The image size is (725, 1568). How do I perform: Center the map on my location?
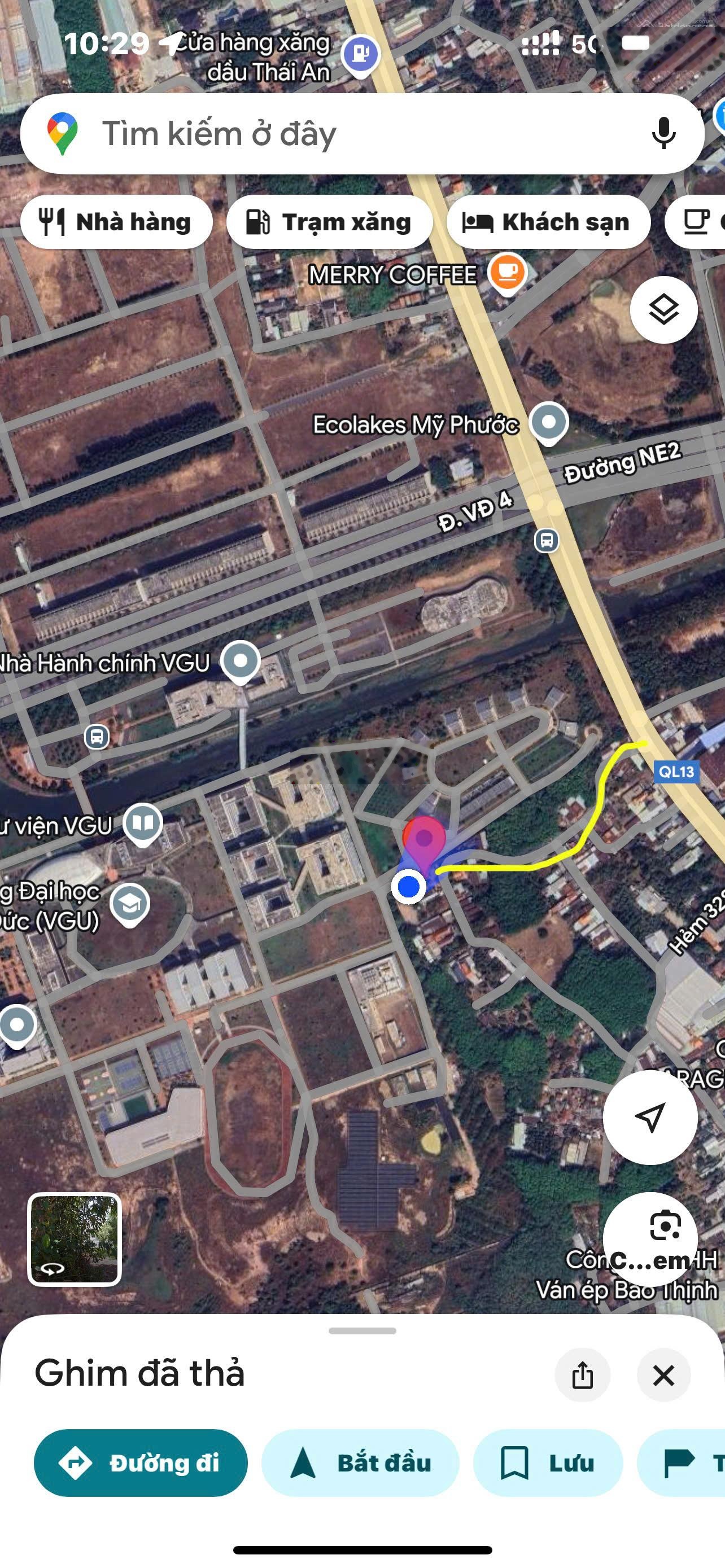click(649, 1117)
